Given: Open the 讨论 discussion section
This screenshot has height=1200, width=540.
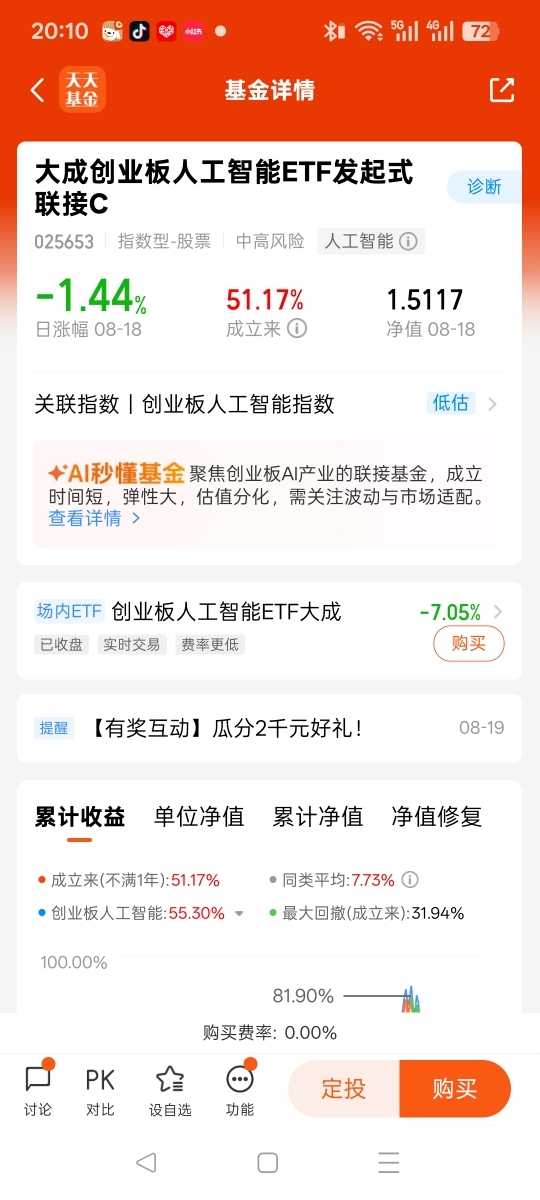Looking at the screenshot, I should click(38, 1089).
